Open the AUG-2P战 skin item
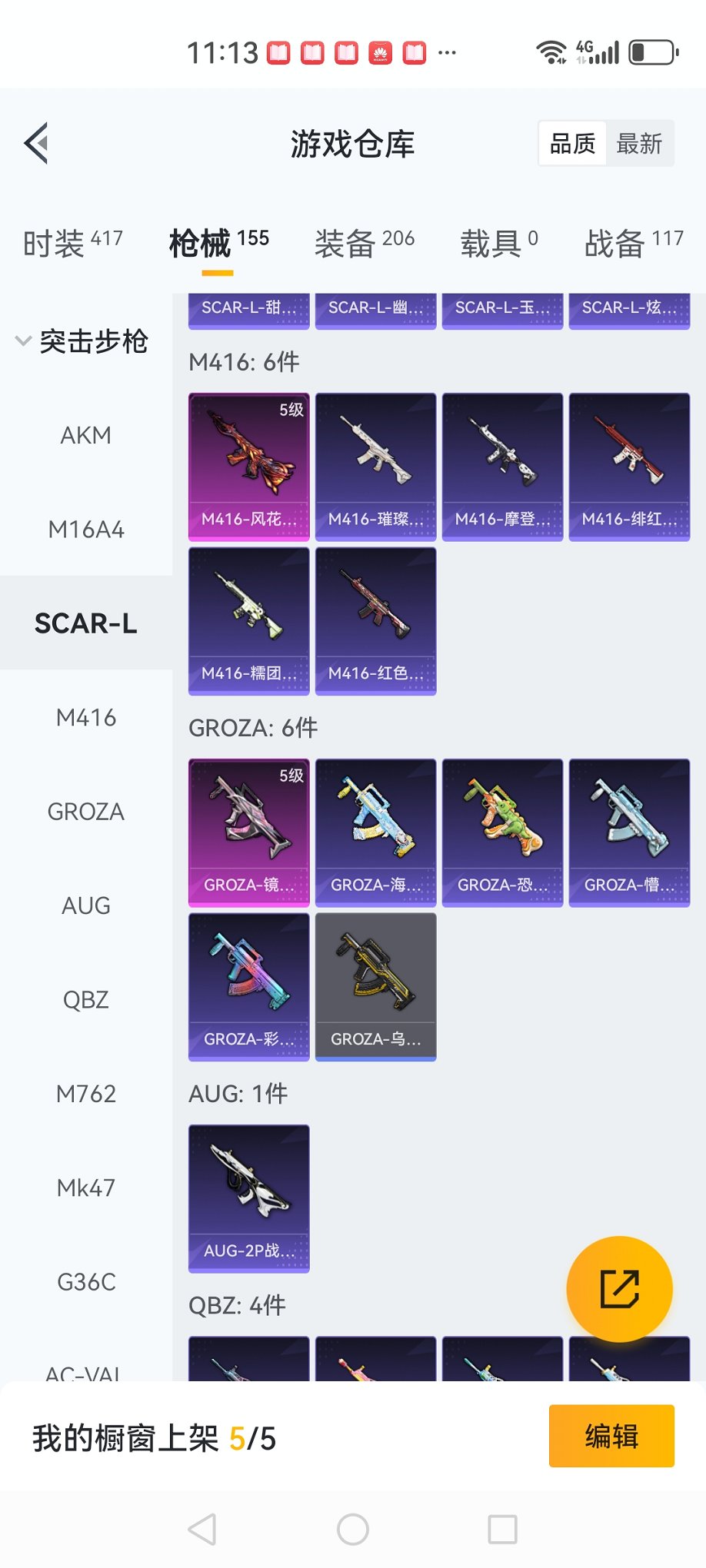 coord(249,1198)
